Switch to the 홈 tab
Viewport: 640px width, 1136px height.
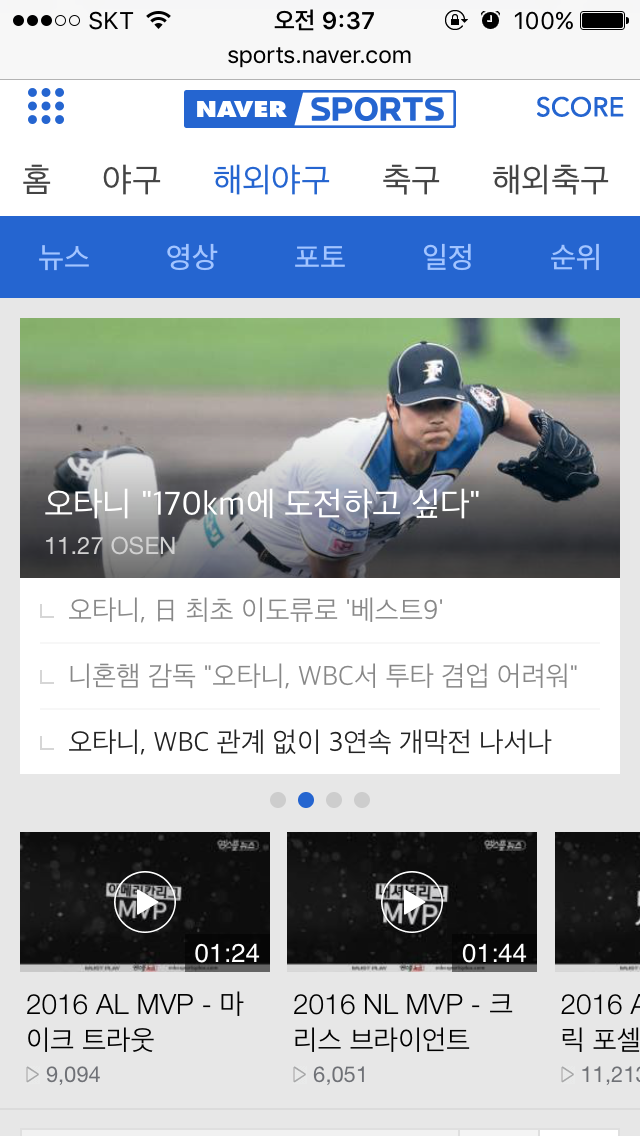pos(37,180)
